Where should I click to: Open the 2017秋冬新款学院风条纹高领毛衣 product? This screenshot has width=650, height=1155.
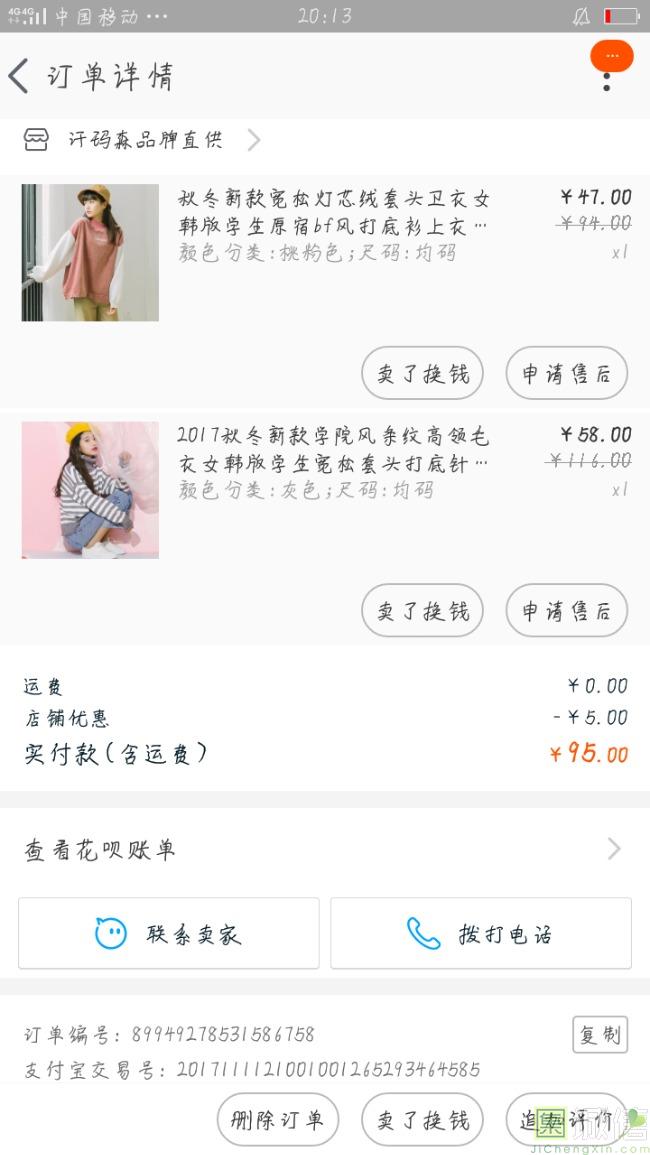click(x=333, y=449)
